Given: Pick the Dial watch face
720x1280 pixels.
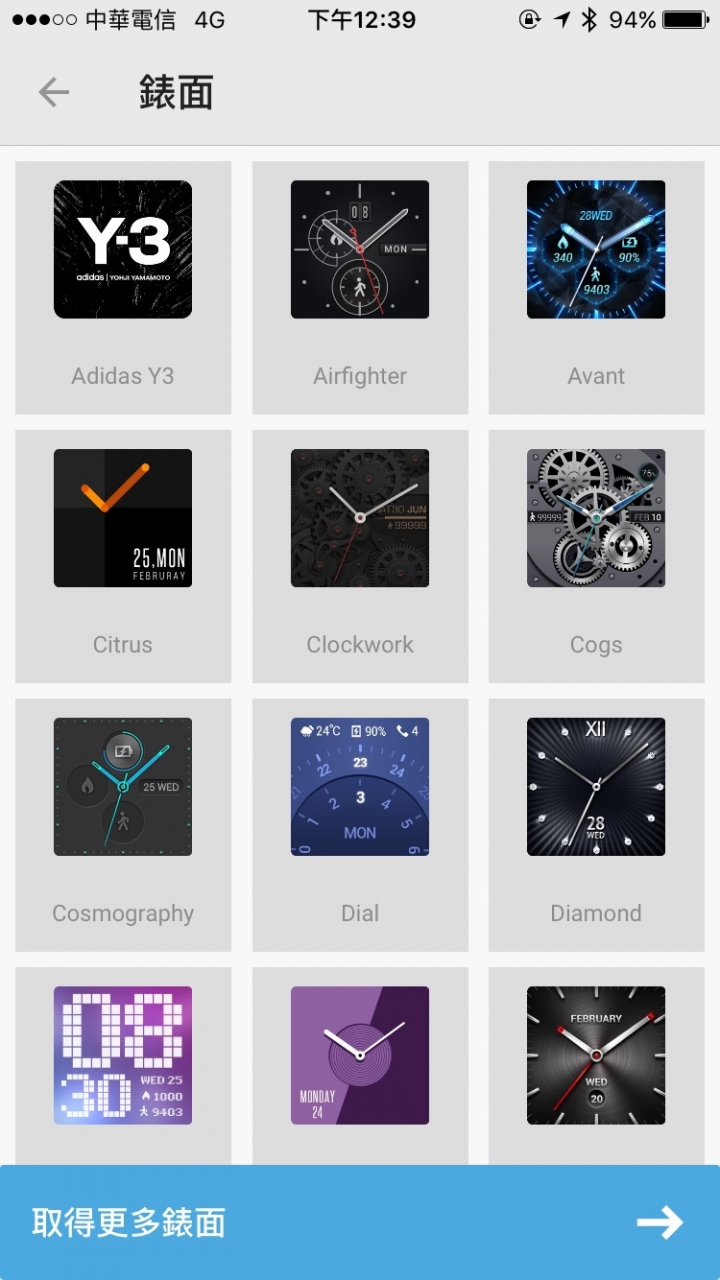Looking at the screenshot, I should click(360, 787).
